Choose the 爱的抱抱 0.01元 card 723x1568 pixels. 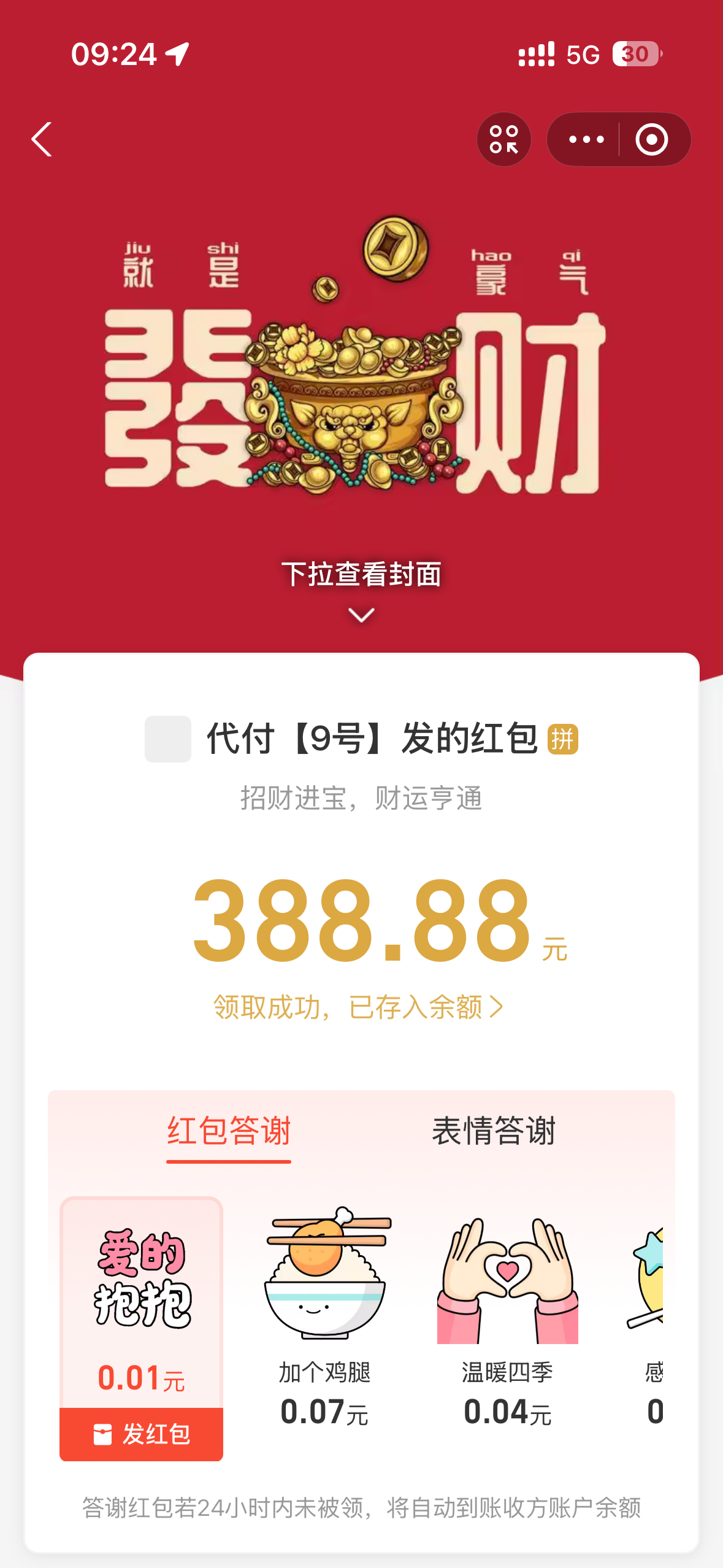coord(142,1294)
